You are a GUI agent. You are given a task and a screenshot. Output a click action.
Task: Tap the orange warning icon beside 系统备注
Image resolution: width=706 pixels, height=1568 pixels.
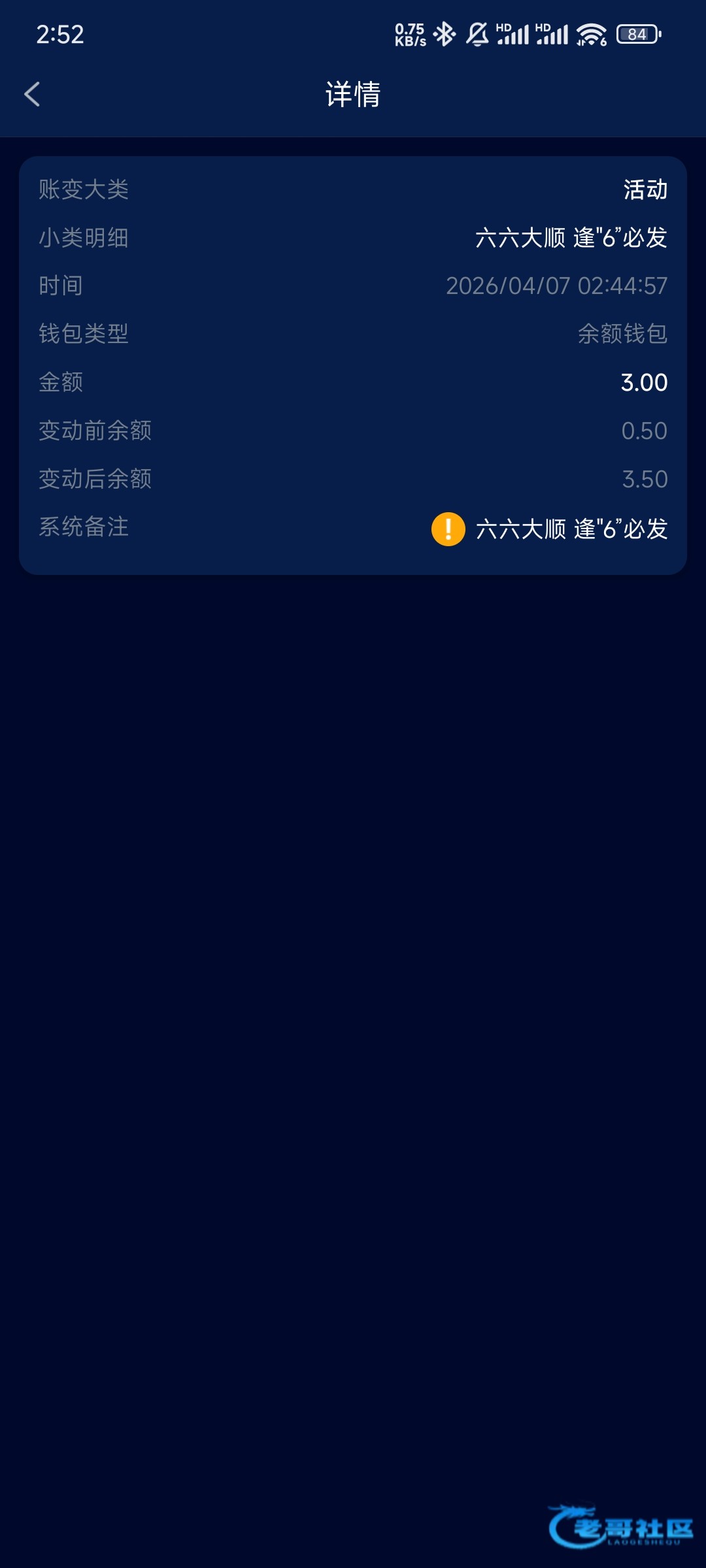pos(448,529)
